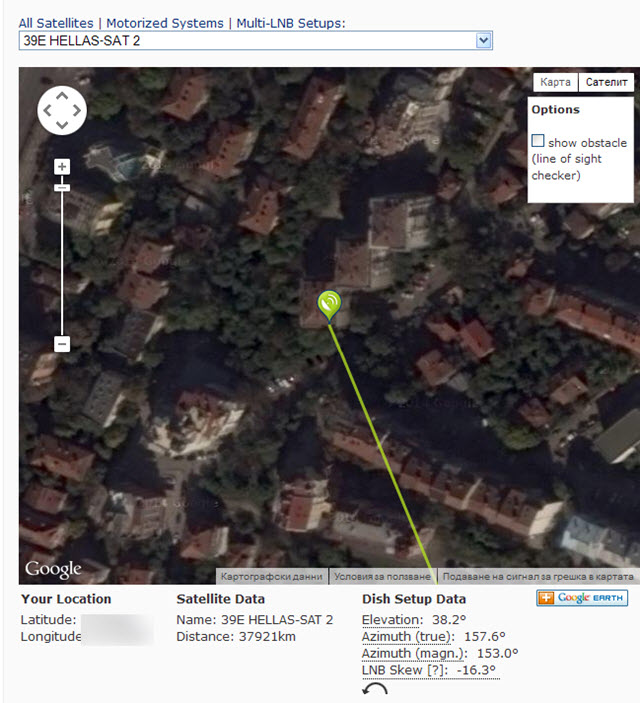Open the LNB Skew help link
This screenshot has width=640, height=703.
(x=433, y=670)
